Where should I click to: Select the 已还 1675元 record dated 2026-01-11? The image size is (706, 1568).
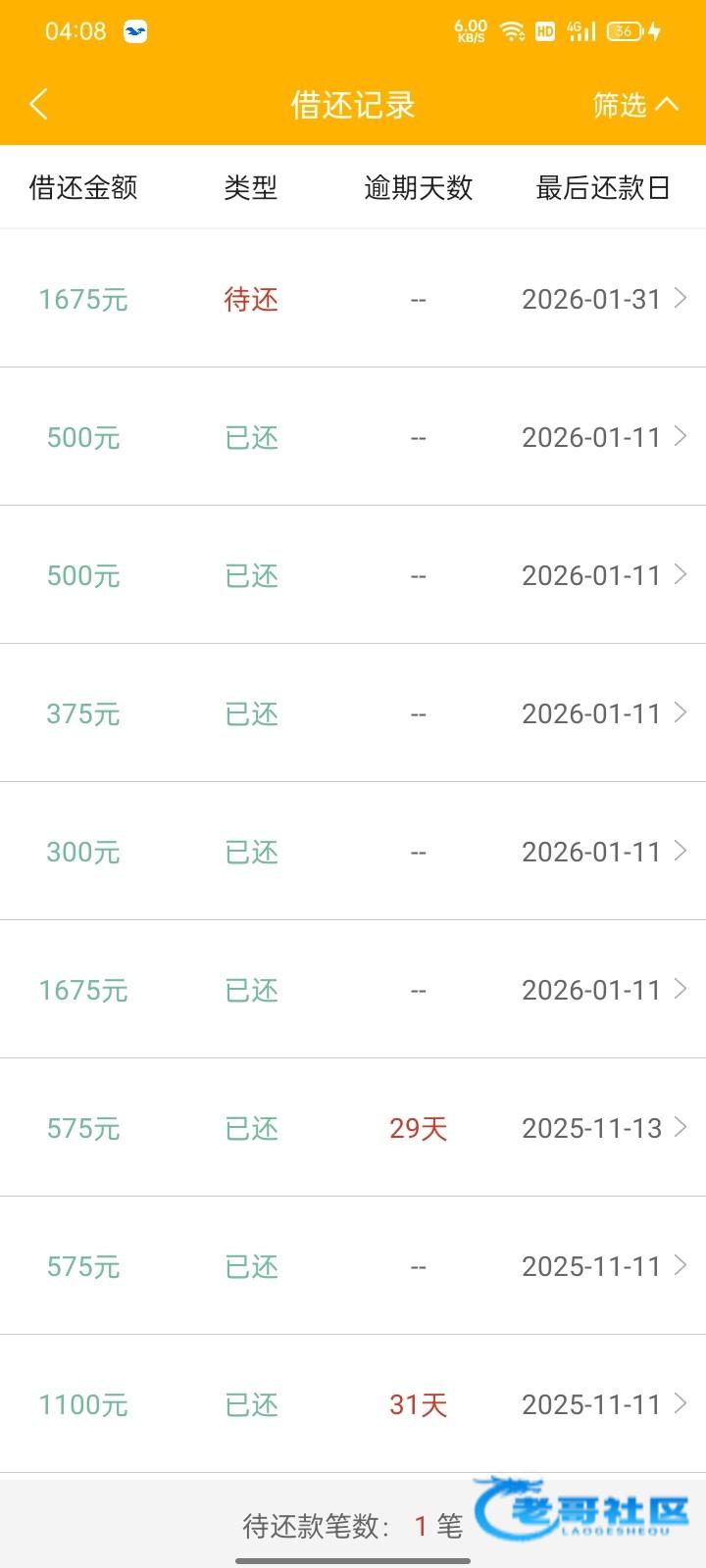pos(353,990)
